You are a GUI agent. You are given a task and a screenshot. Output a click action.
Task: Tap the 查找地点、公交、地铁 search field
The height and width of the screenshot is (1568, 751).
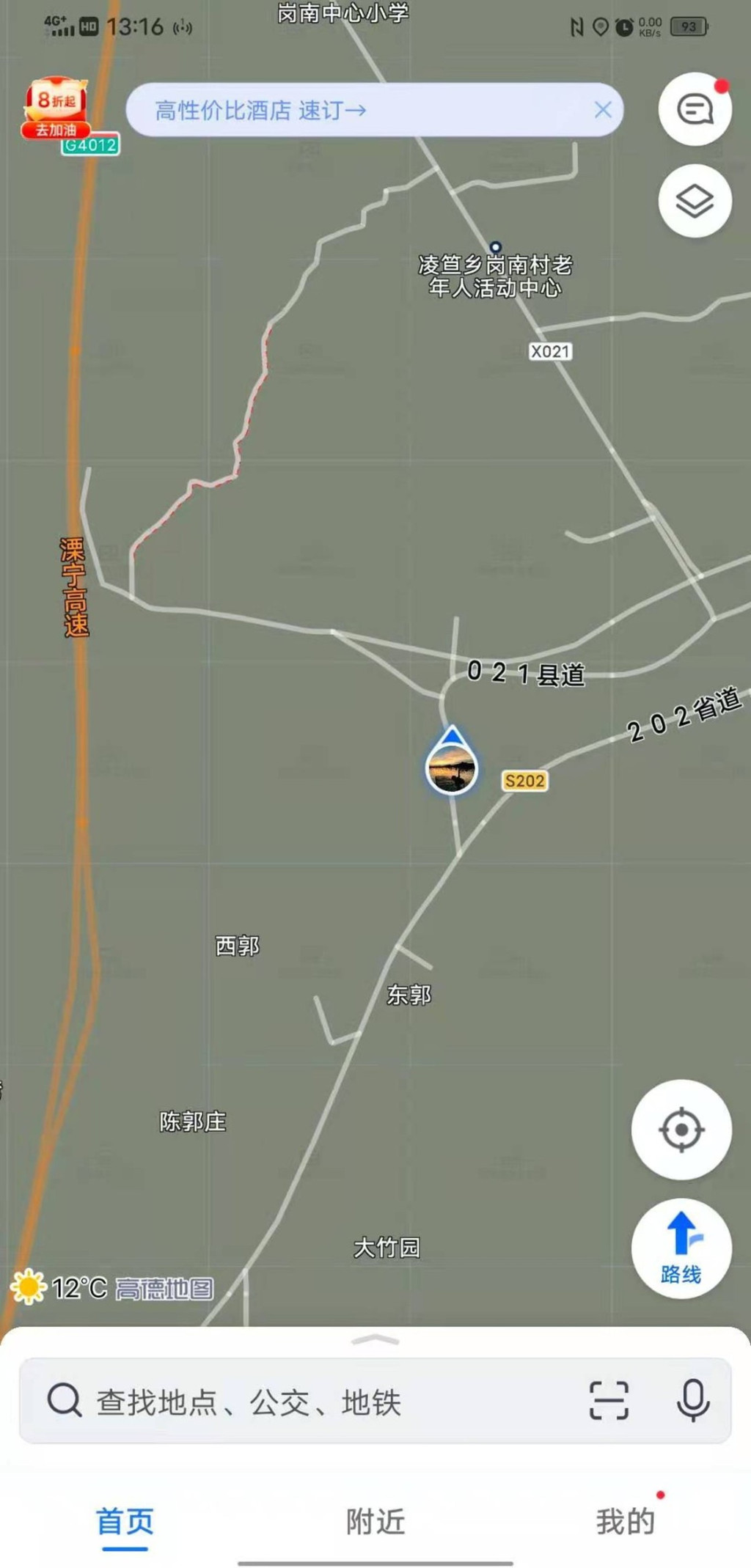(x=293, y=1402)
